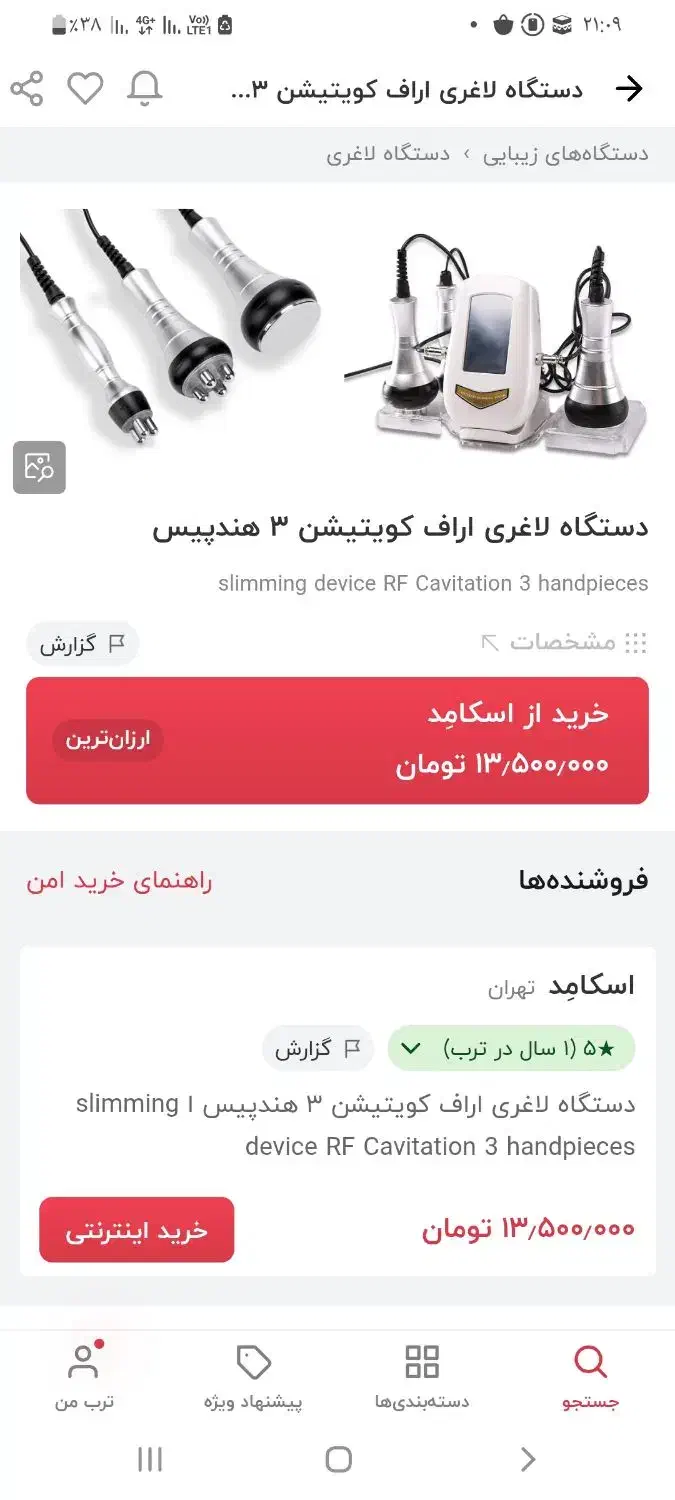
Task: Tap خرید اینترنتی to buy online
Action: (137, 1230)
